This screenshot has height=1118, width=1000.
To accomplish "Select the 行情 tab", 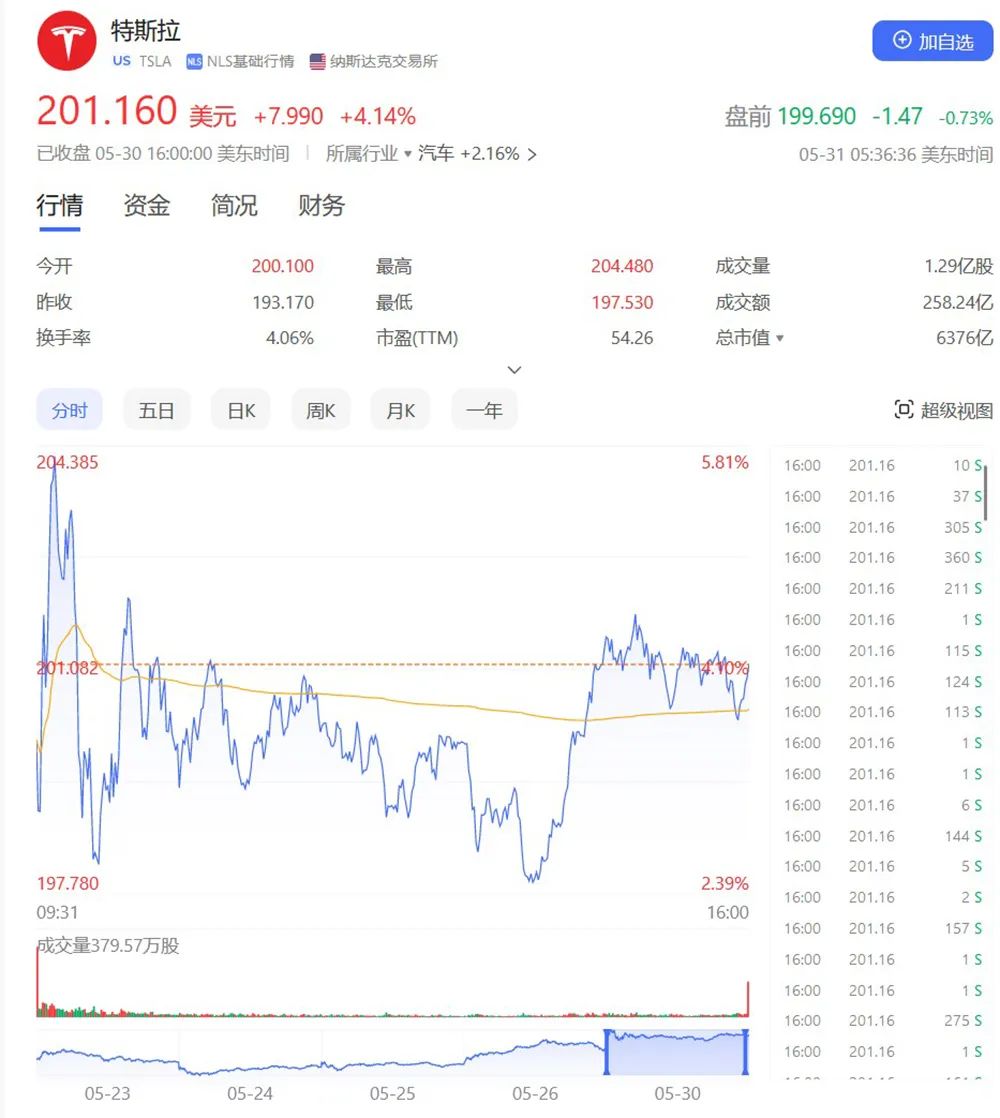I will coord(59,206).
